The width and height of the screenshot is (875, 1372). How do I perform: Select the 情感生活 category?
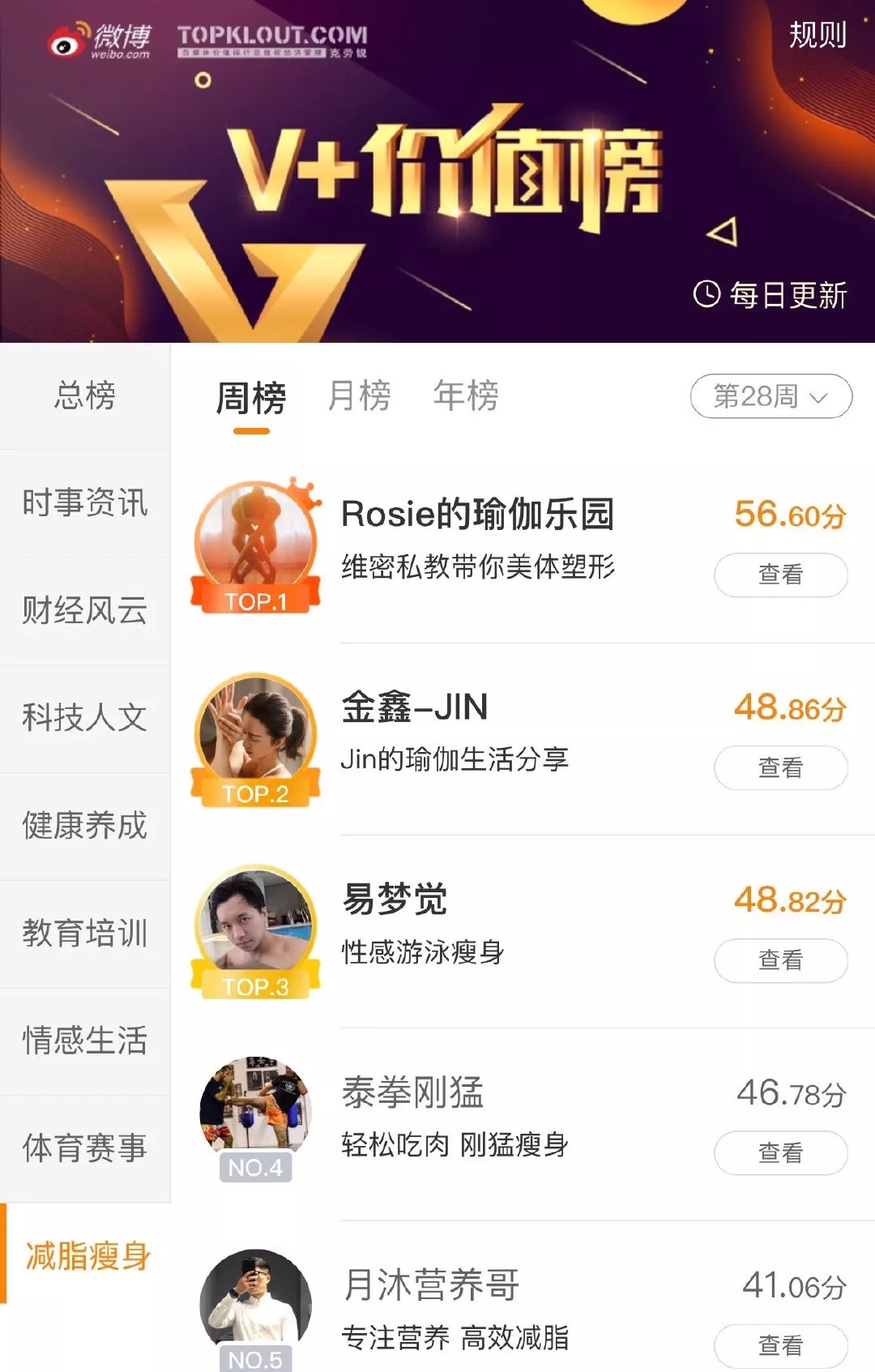(85, 1041)
